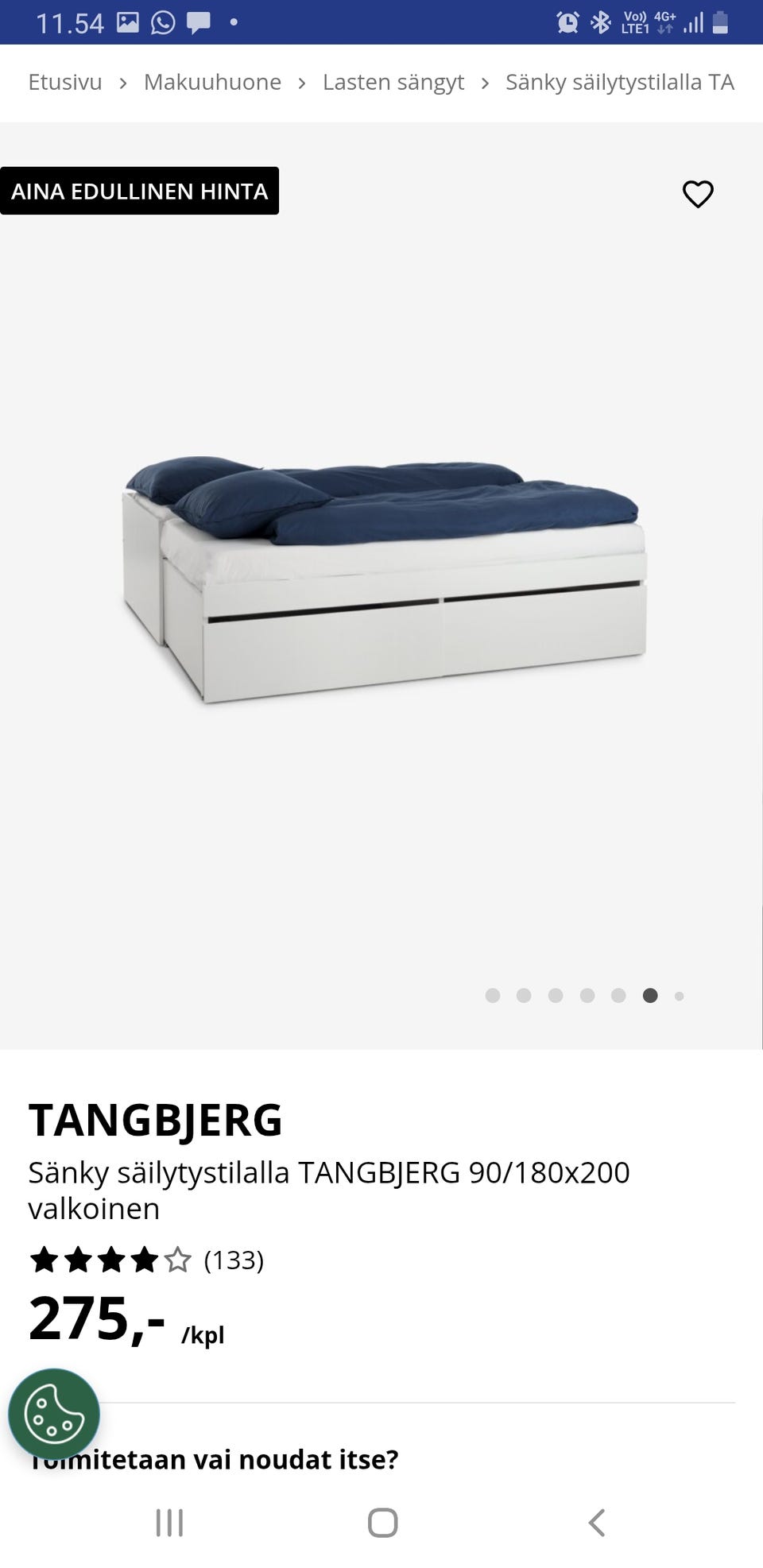Screen dimensions: 763x1568
Task: Go to the Makuuhuone category
Action: (x=212, y=83)
